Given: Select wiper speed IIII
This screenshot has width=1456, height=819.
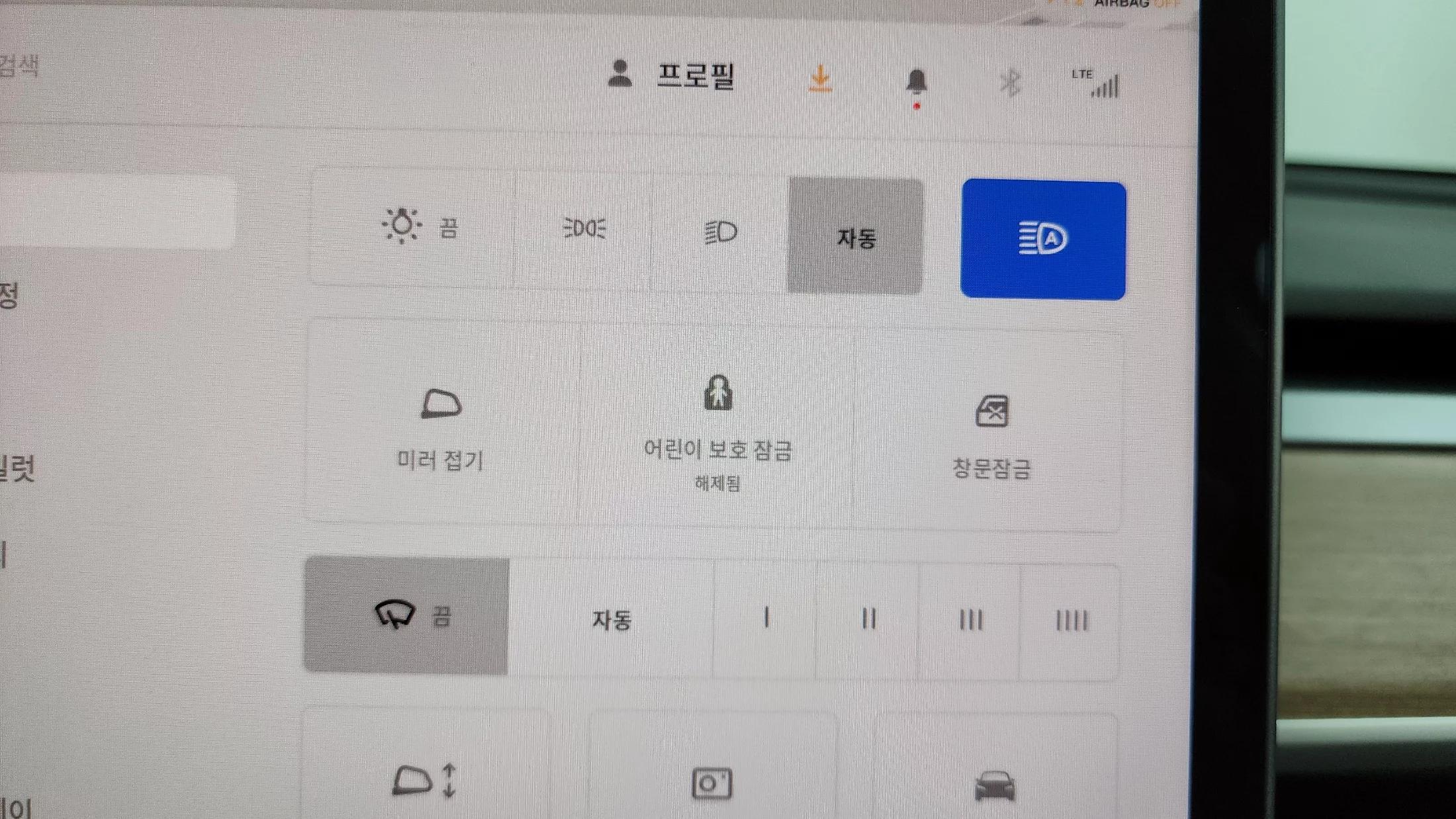Looking at the screenshot, I should pos(1071,621).
